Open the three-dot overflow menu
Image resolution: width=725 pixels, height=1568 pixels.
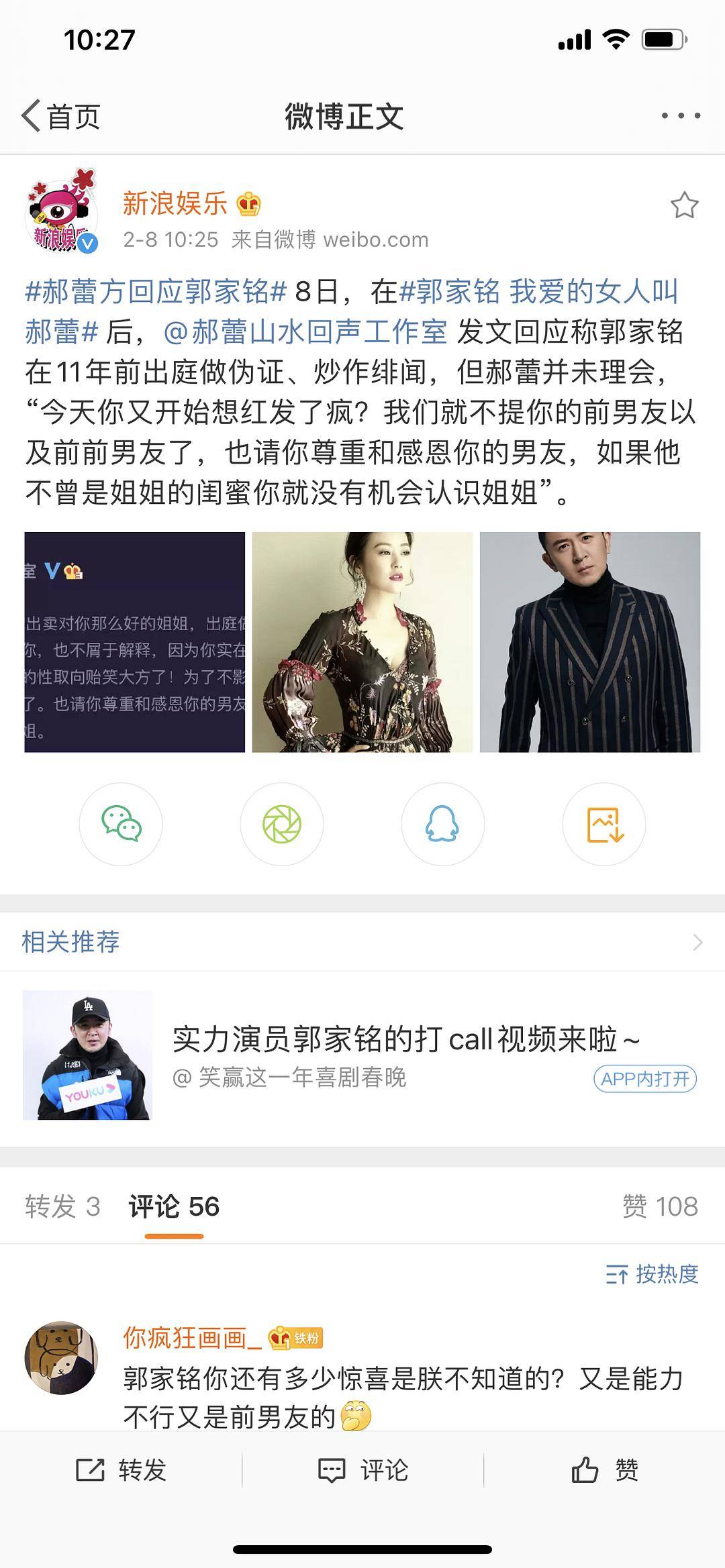click(681, 116)
